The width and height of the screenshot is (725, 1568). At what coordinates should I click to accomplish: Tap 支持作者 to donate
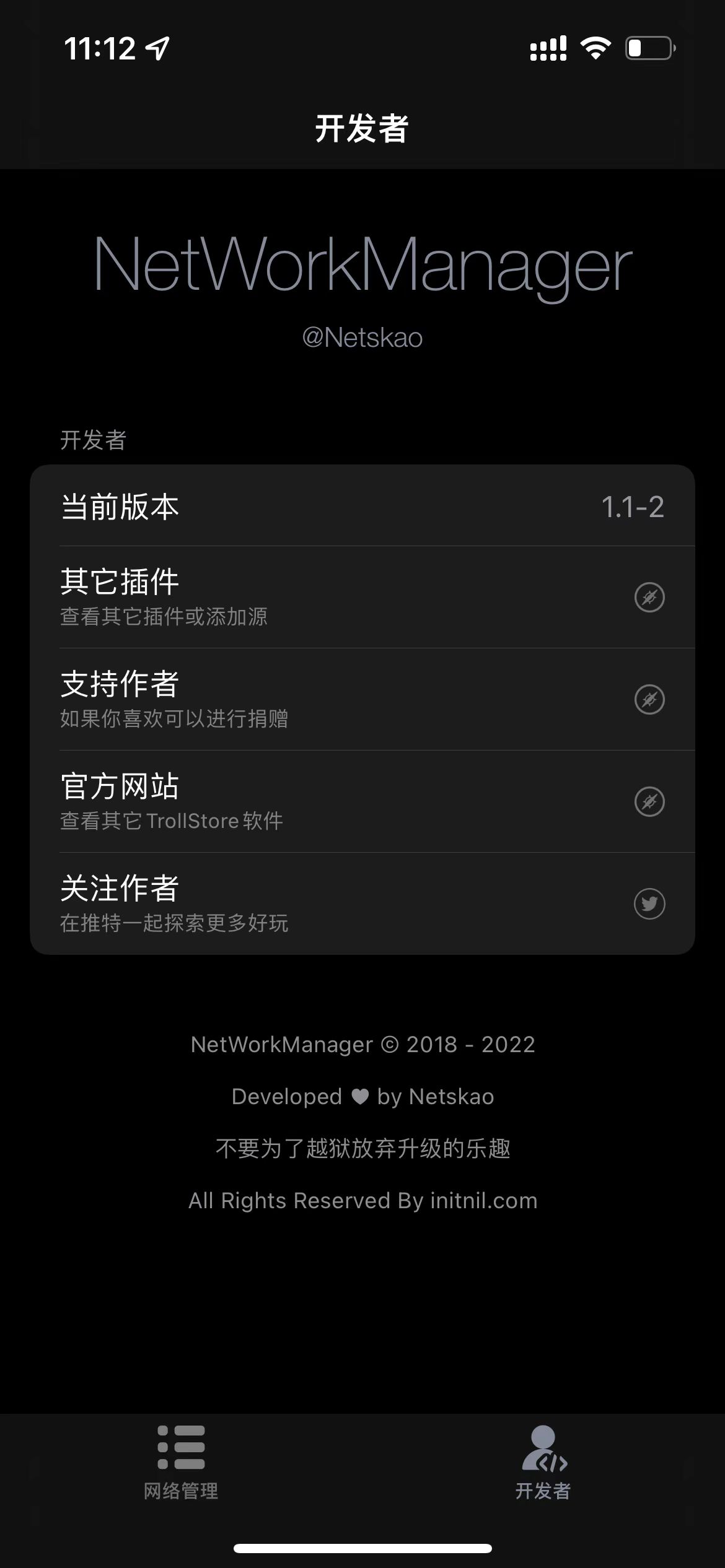tap(248, 699)
